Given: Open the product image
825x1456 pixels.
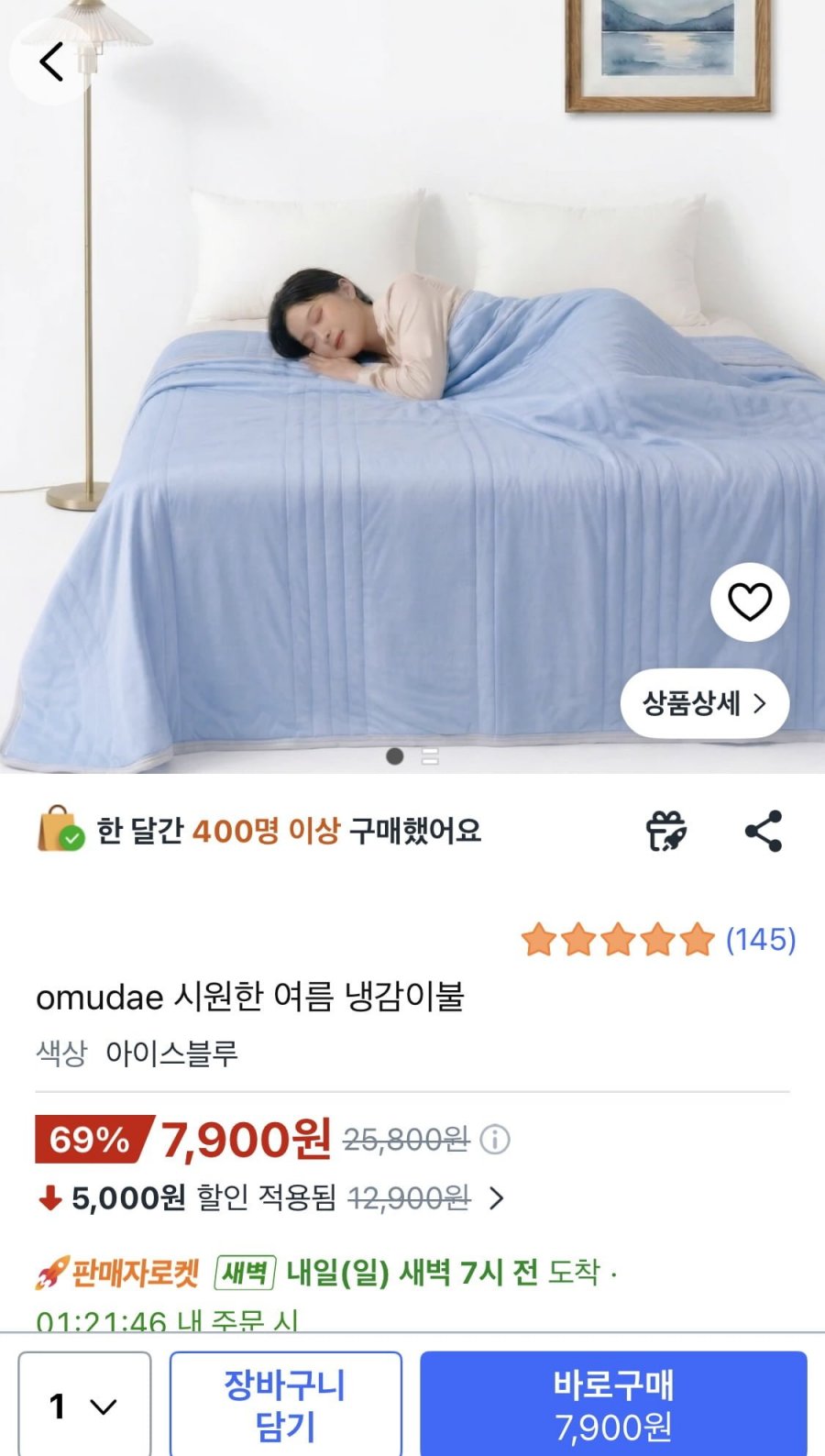Looking at the screenshot, I should (x=412, y=386).
